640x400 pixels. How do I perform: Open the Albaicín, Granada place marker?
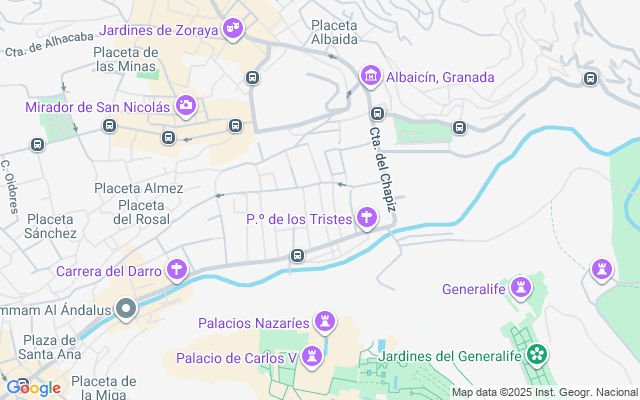370,76
